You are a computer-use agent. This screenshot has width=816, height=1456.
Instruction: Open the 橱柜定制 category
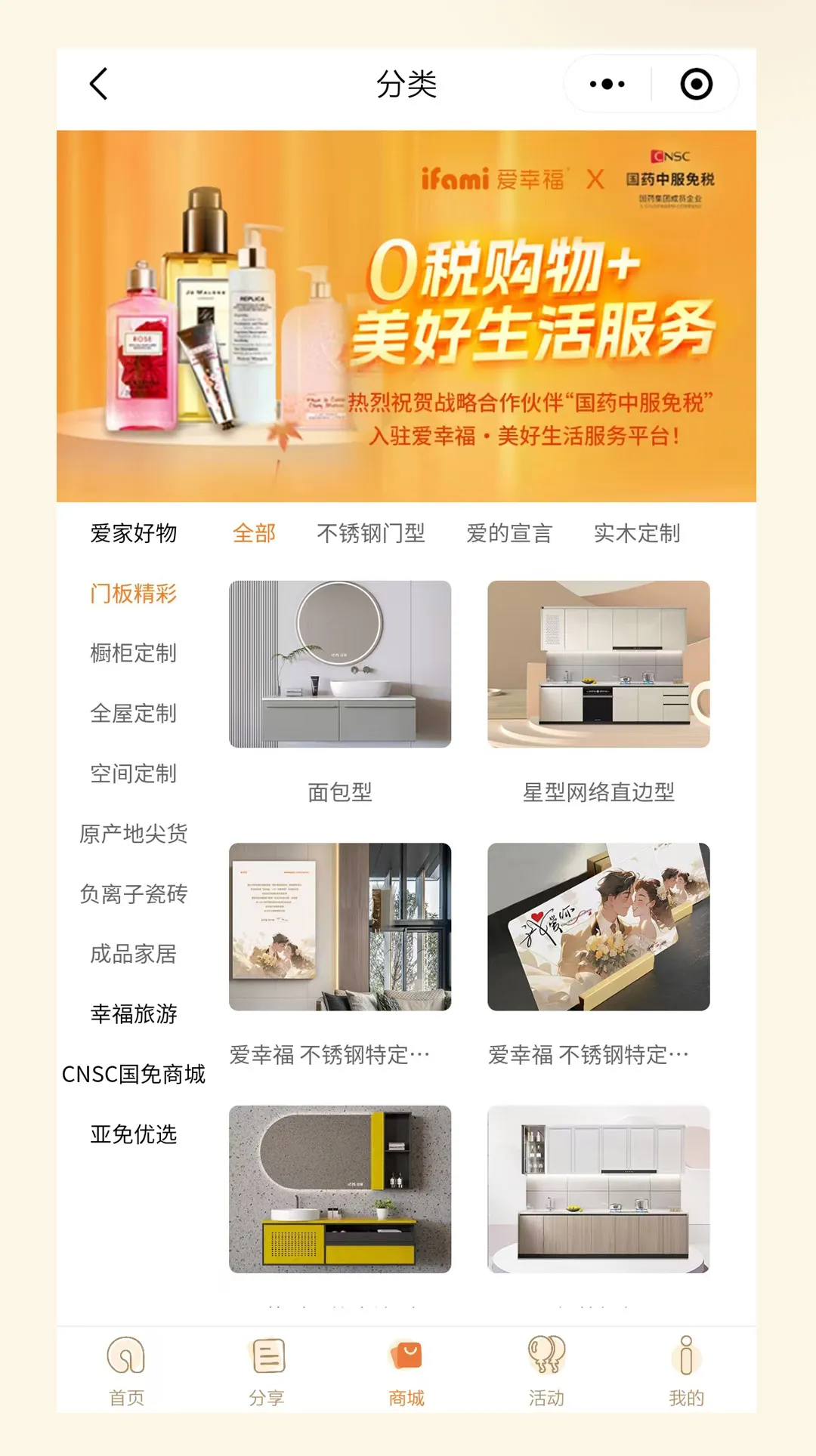click(133, 653)
